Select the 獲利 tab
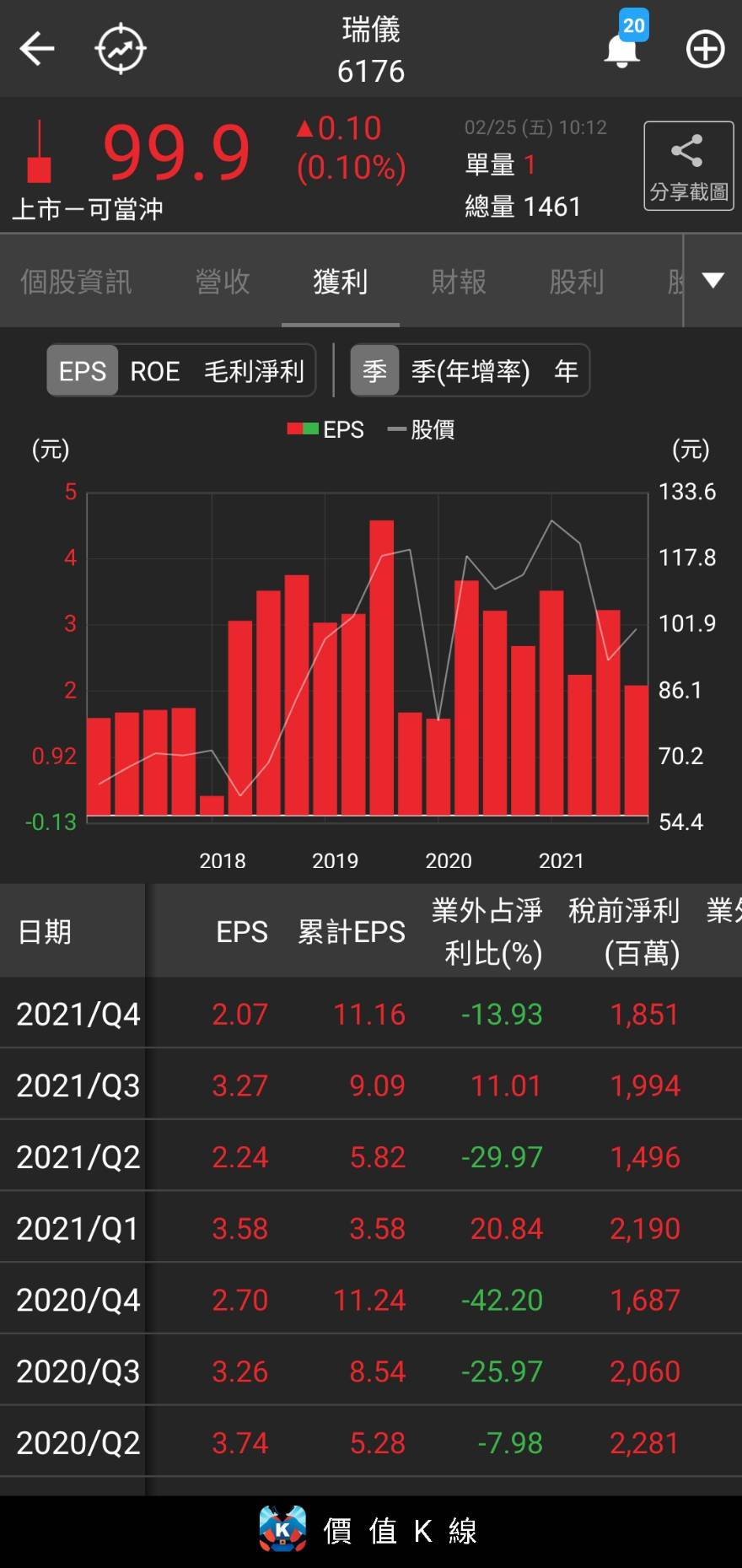This screenshot has height=1568, width=742. click(x=340, y=282)
